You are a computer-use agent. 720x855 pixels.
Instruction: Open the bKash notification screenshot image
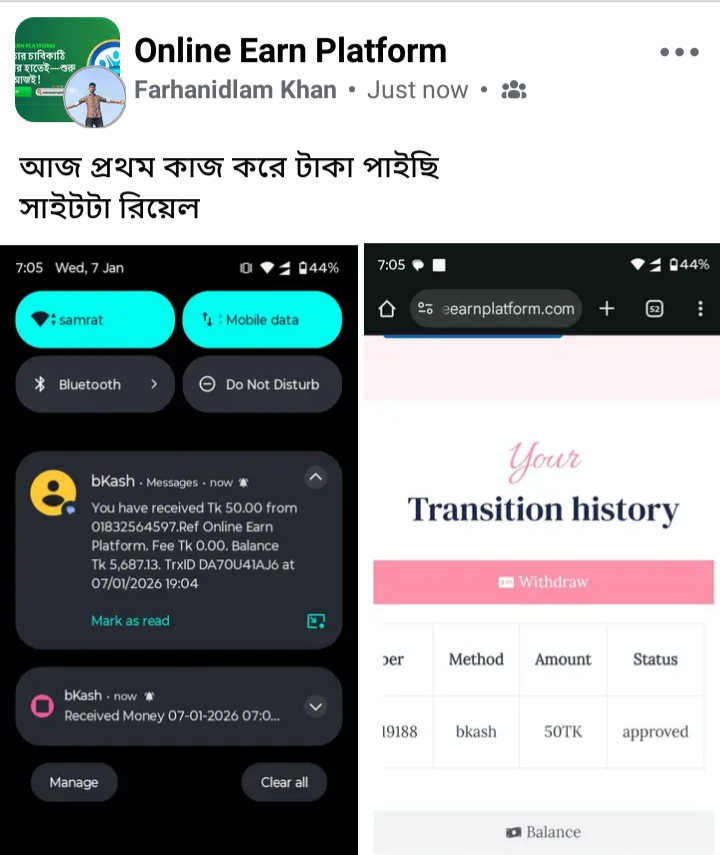pyautogui.click(x=179, y=548)
